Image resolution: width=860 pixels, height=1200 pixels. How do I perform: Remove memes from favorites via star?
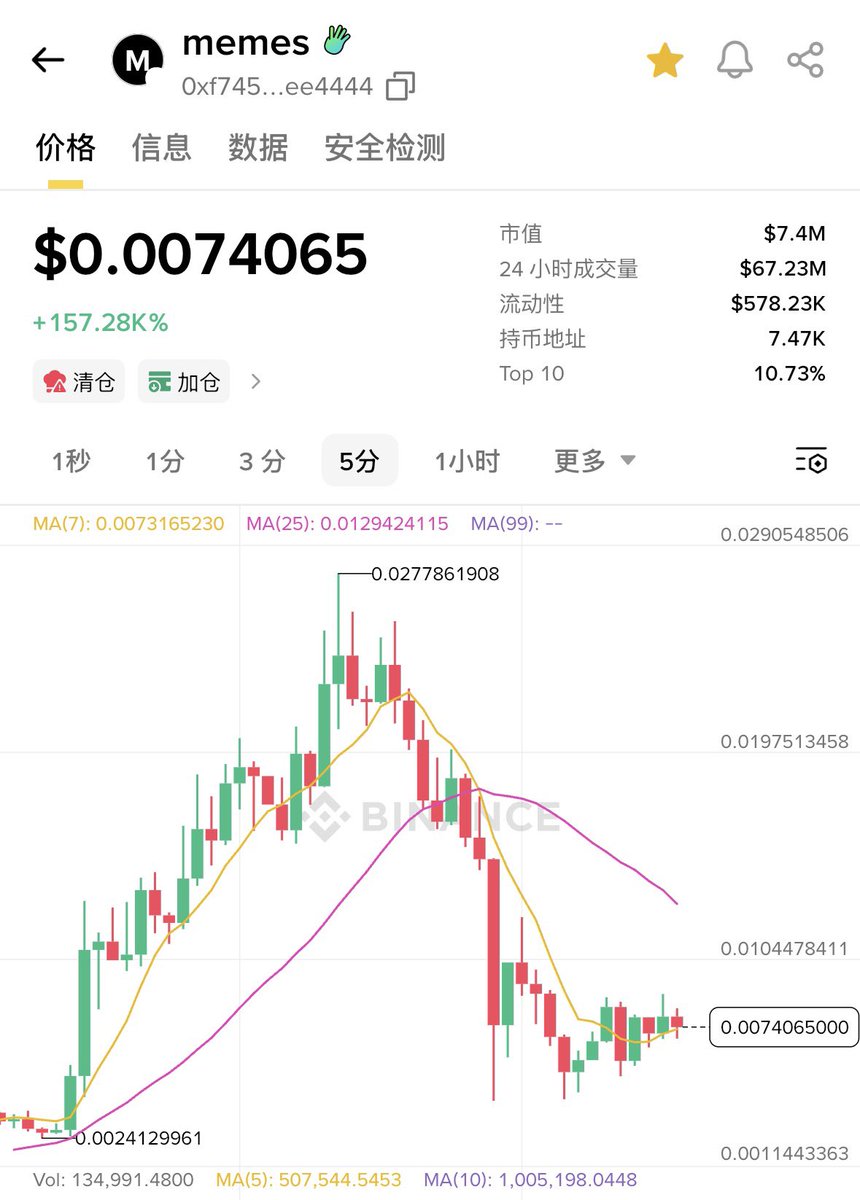tap(665, 61)
